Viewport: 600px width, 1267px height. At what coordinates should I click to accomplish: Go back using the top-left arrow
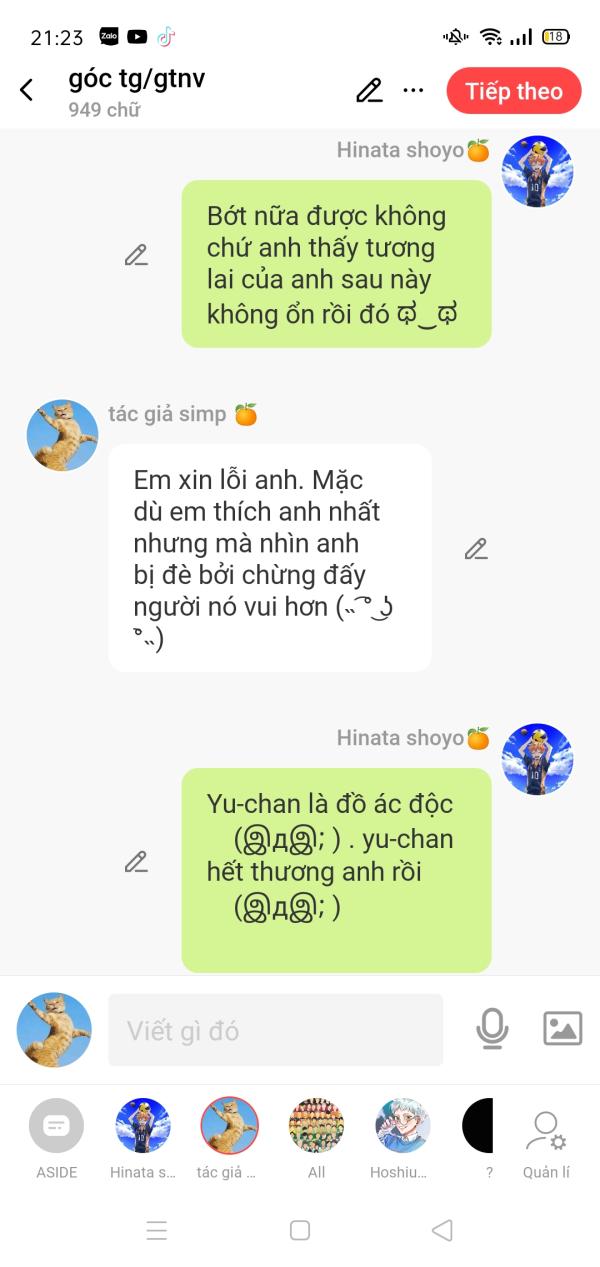[x=27, y=90]
